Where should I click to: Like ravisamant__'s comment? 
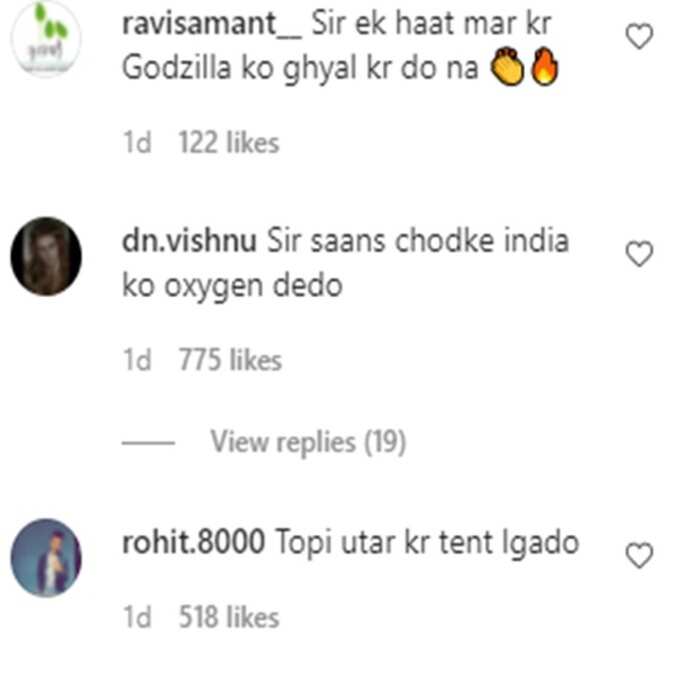tap(638, 38)
